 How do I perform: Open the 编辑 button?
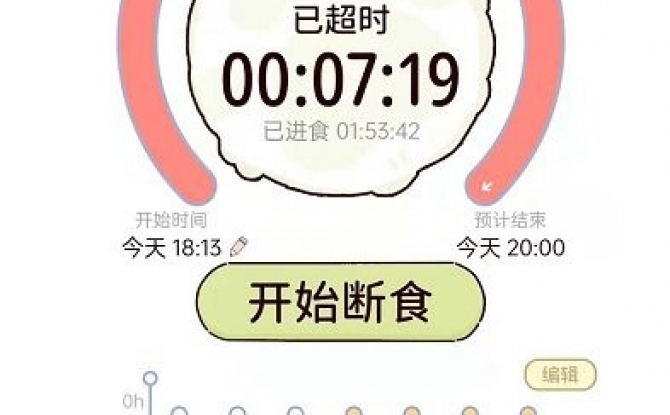560,375
